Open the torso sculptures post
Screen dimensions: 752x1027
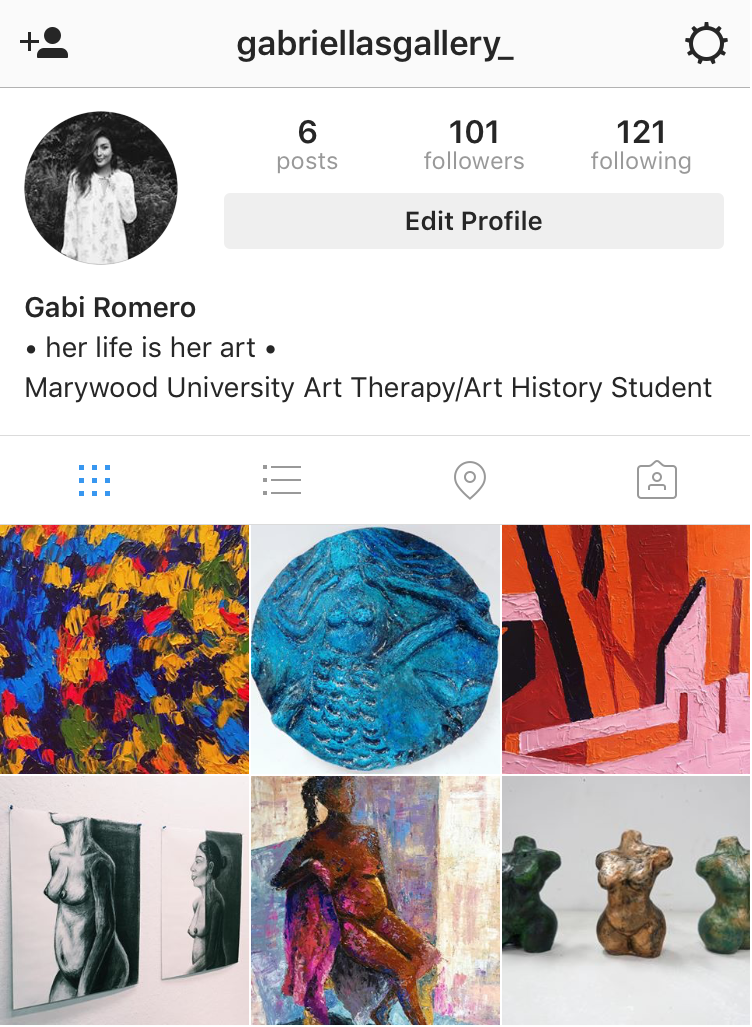(x=626, y=900)
